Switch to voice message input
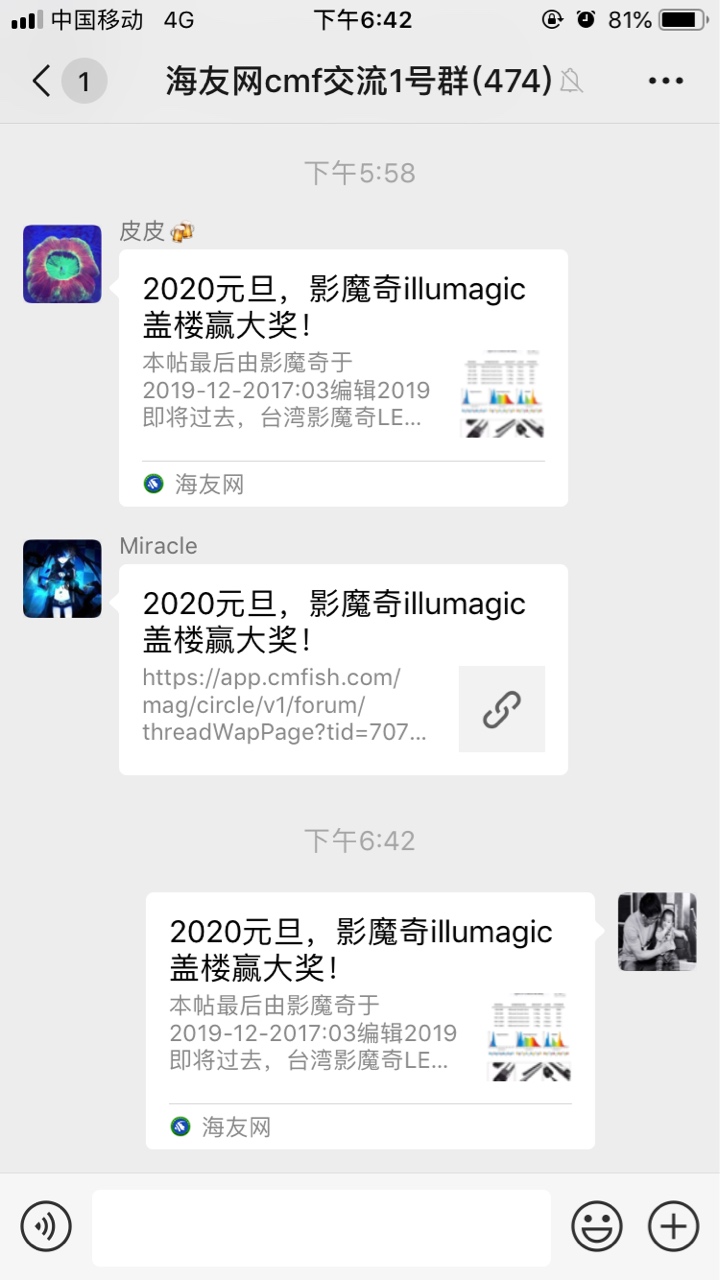This screenshot has height=1280, width=720. tap(46, 1226)
